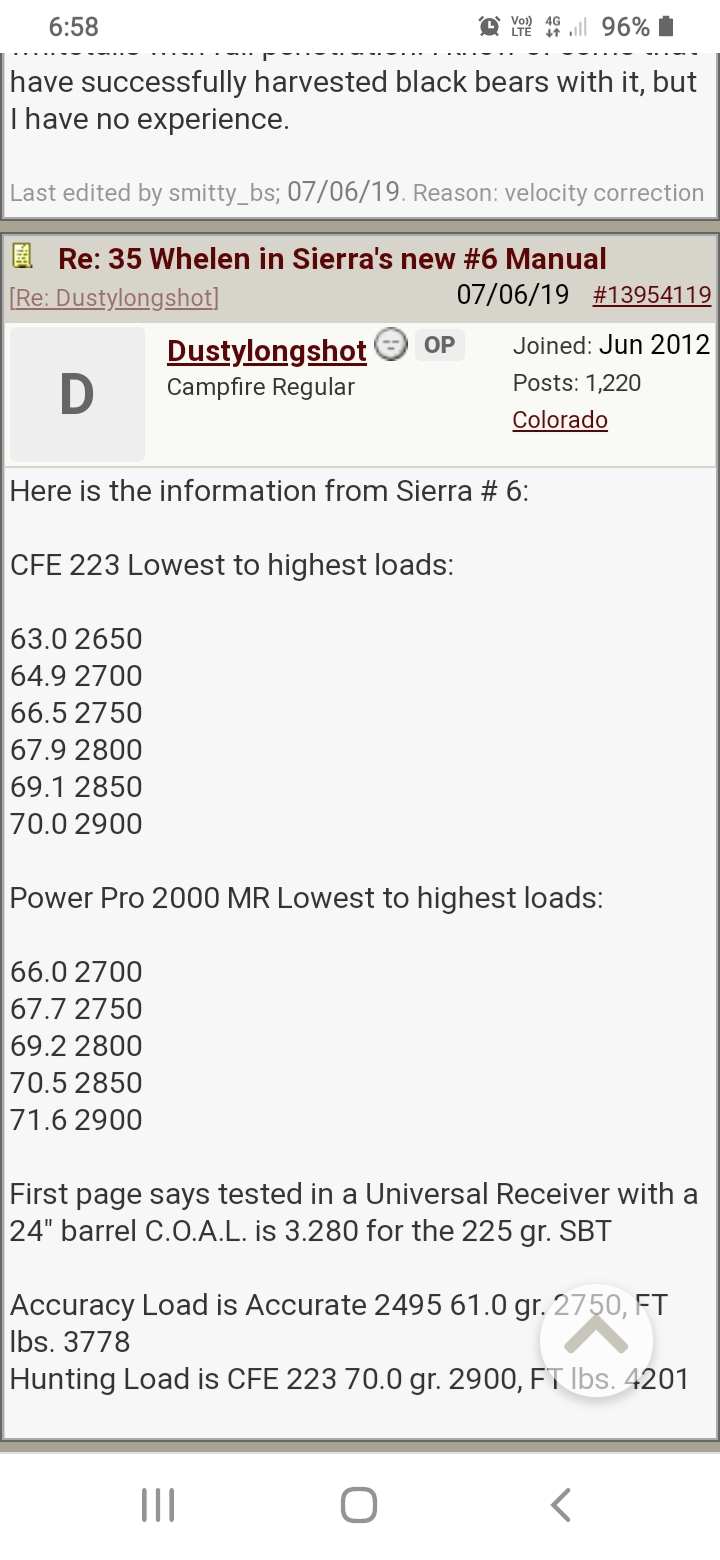
Task: Go back using the system back button
Action: 561,1504
